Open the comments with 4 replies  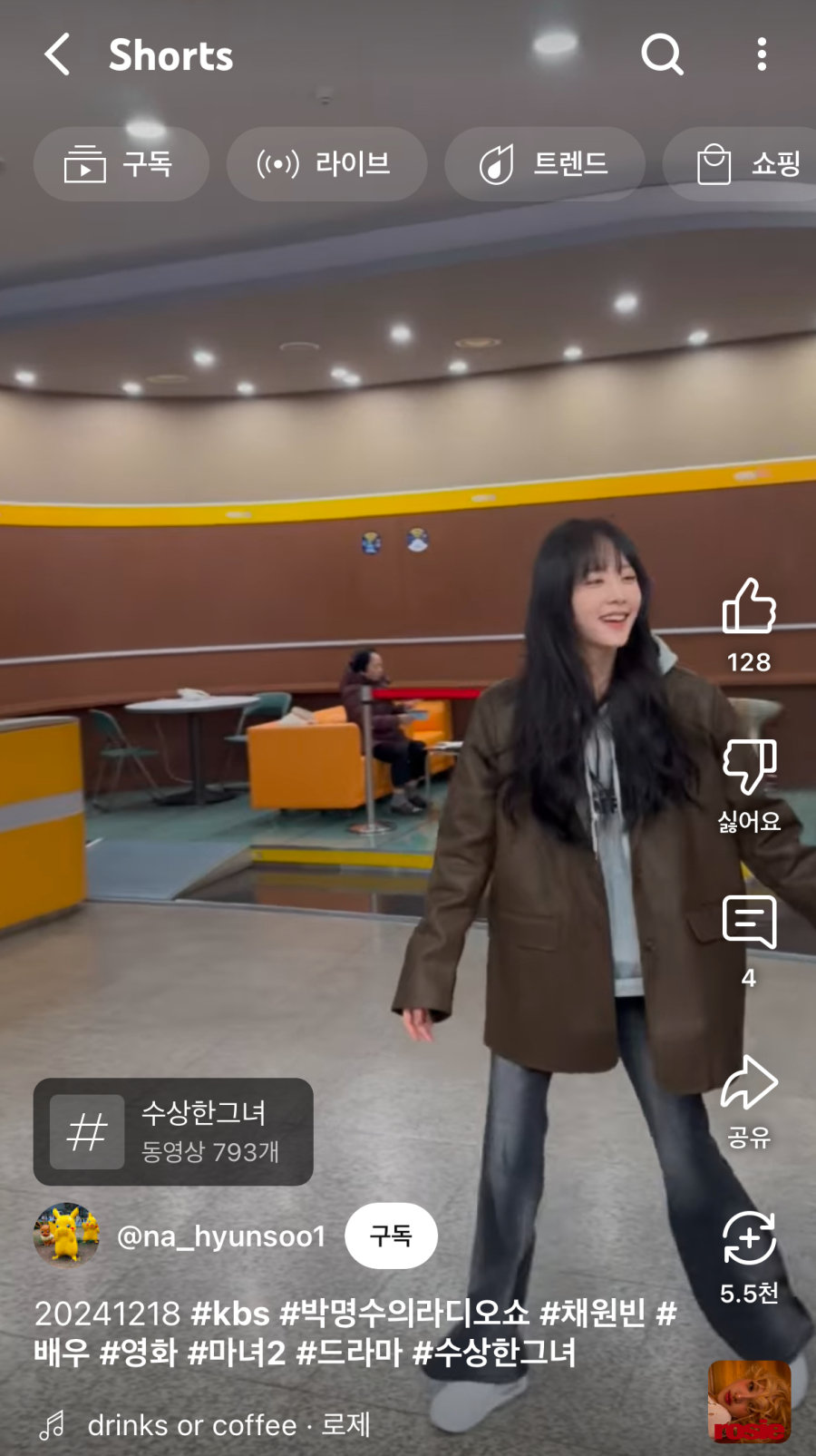pyautogui.click(x=749, y=923)
